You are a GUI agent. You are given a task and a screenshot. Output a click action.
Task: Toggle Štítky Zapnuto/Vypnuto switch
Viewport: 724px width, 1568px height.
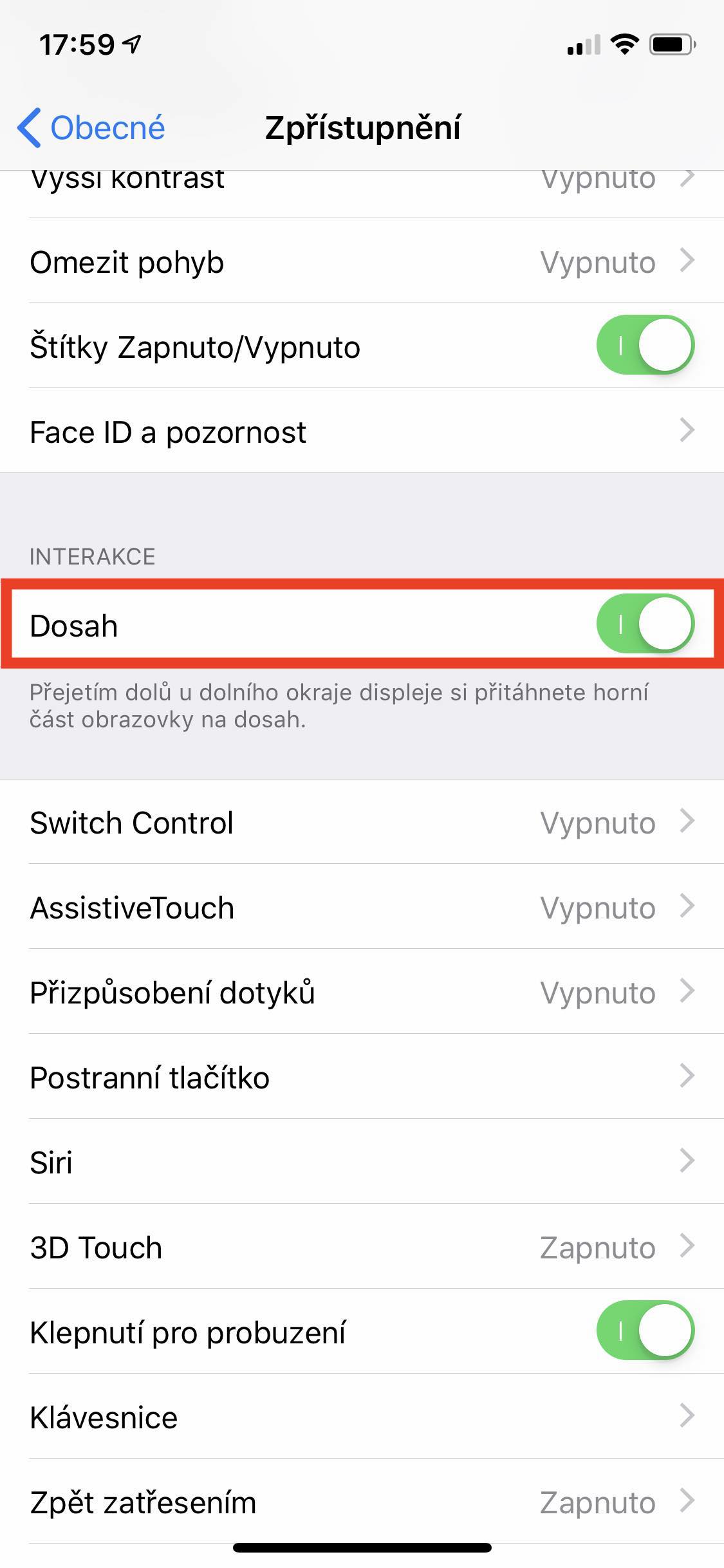click(x=645, y=345)
